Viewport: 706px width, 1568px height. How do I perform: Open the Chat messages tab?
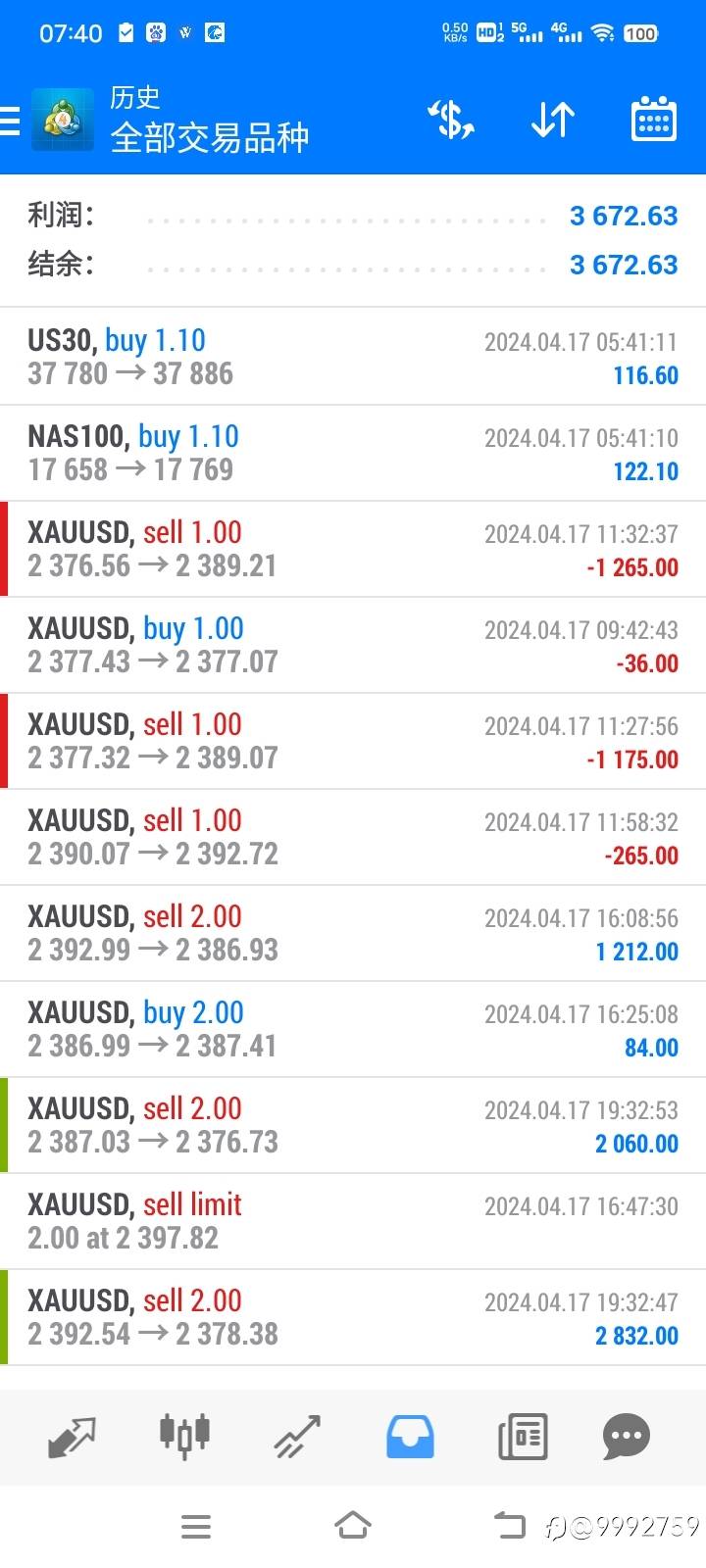tap(627, 1437)
